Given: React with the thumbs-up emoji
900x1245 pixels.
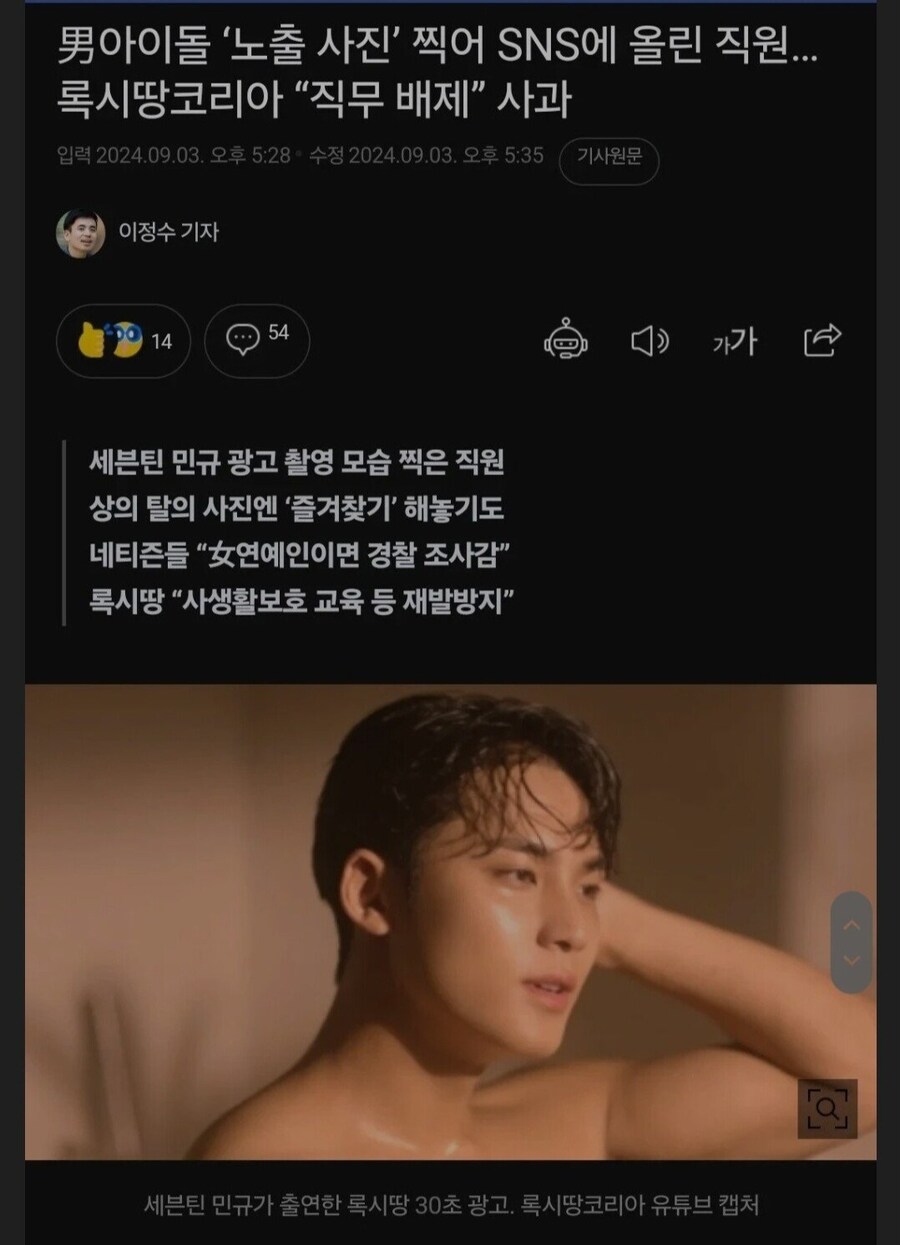Looking at the screenshot, I should pos(94,340).
